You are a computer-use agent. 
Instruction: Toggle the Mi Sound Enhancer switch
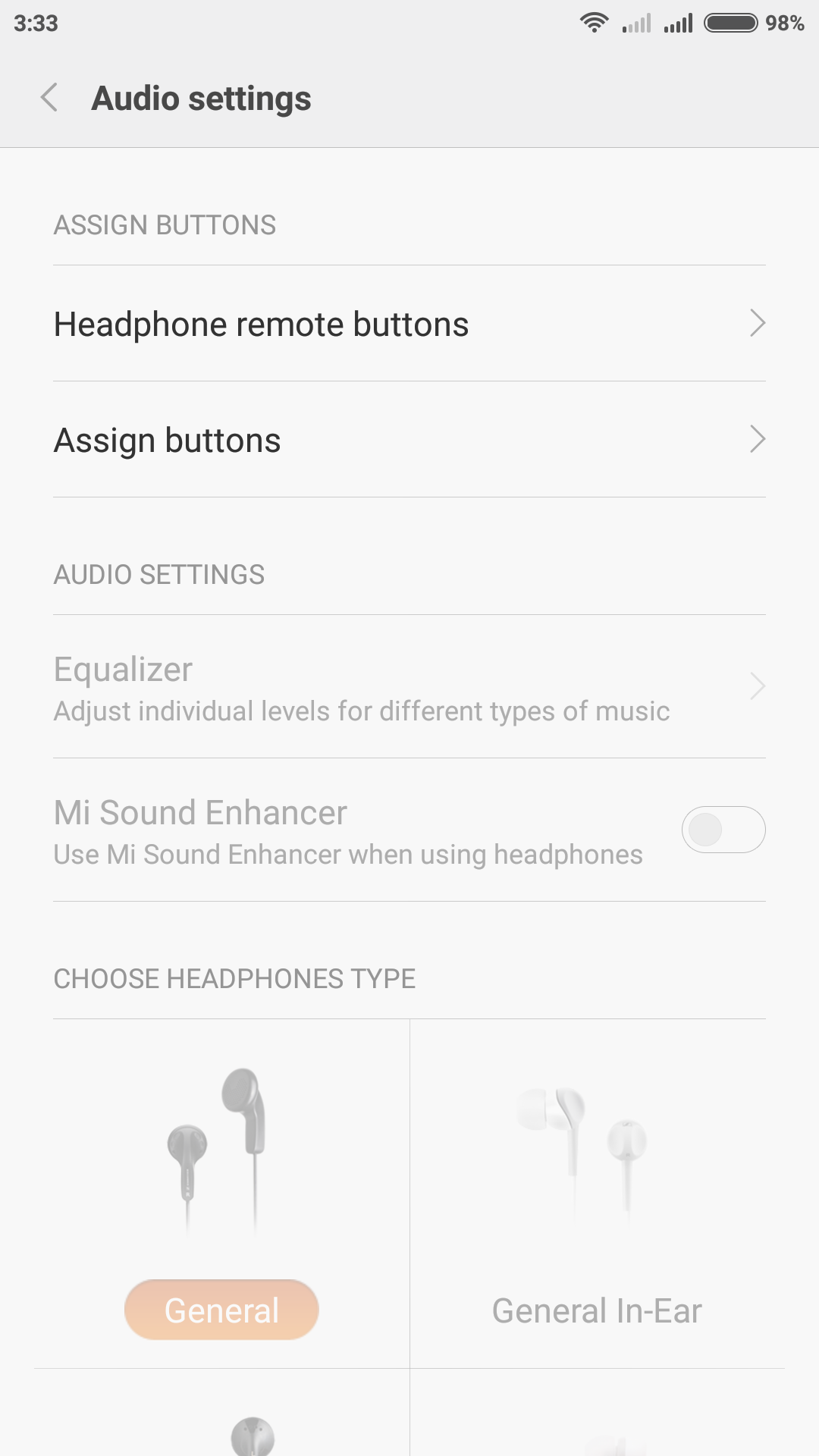[723, 830]
